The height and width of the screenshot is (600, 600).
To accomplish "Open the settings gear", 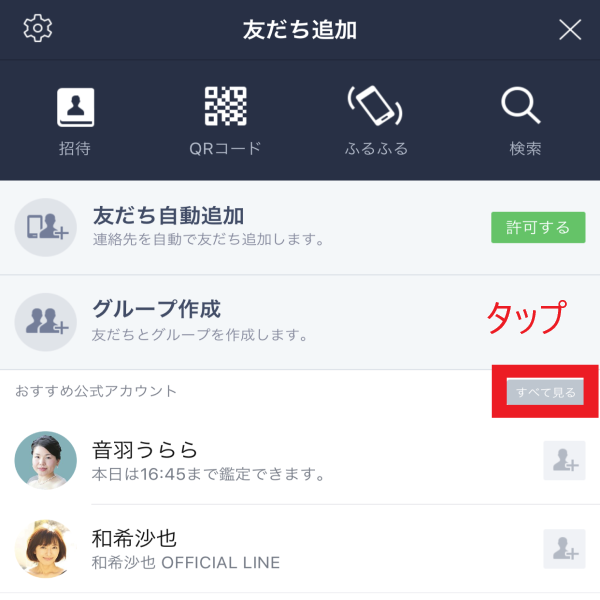I will click(37, 28).
